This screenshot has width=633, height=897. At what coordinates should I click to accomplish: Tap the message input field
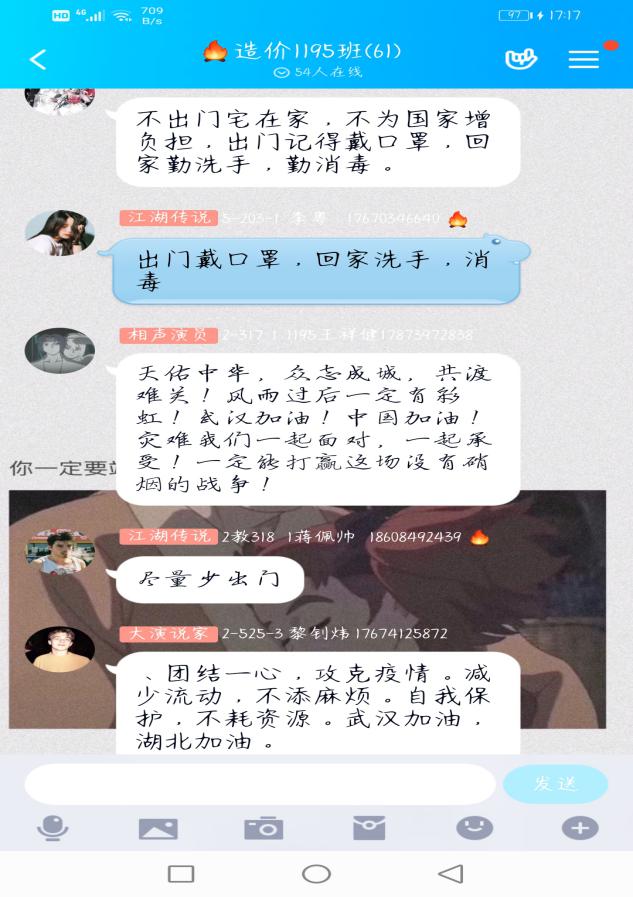260,784
